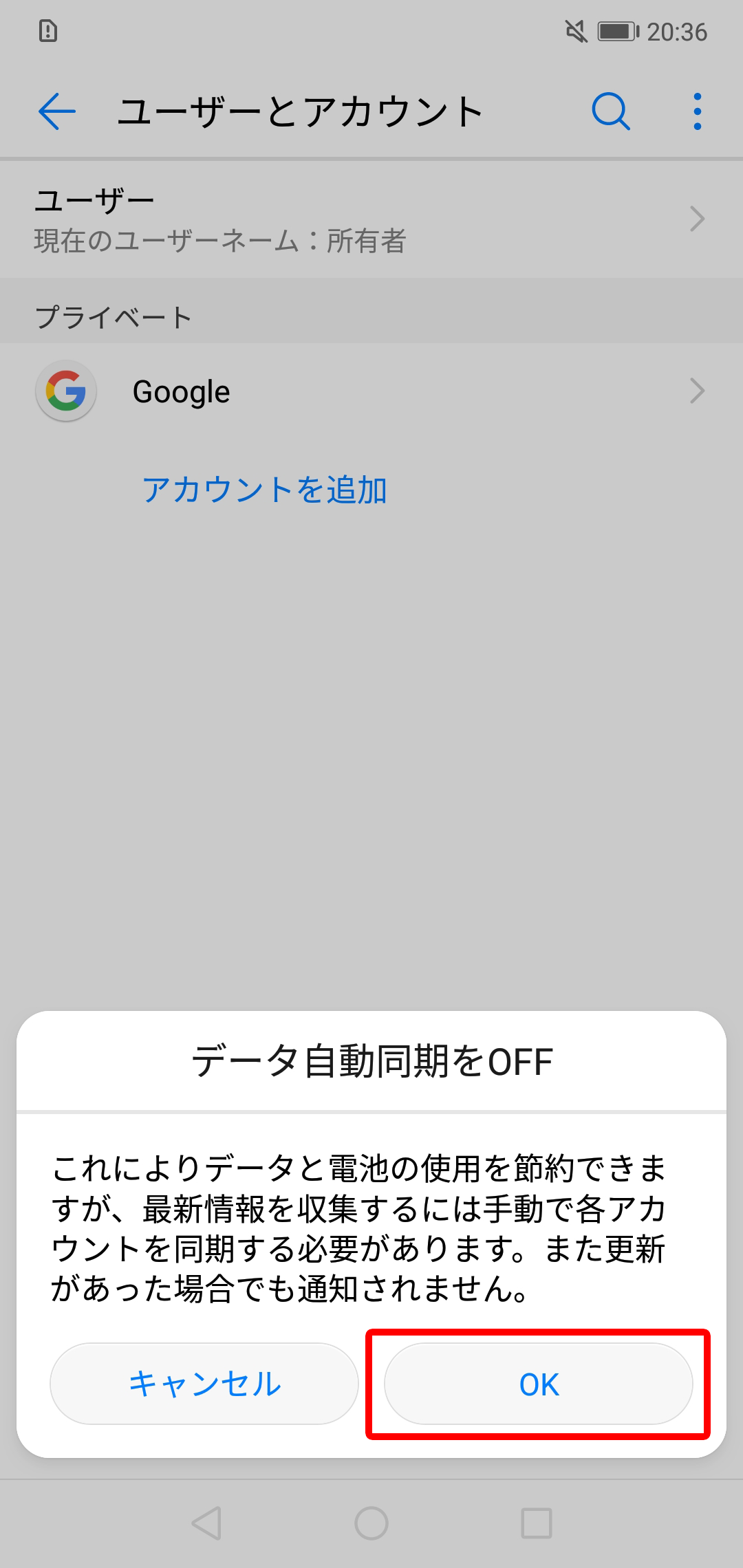Open the ユーザー settings row
Viewport: 743px width, 1568px height.
pyautogui.click(x=371, y=219)
